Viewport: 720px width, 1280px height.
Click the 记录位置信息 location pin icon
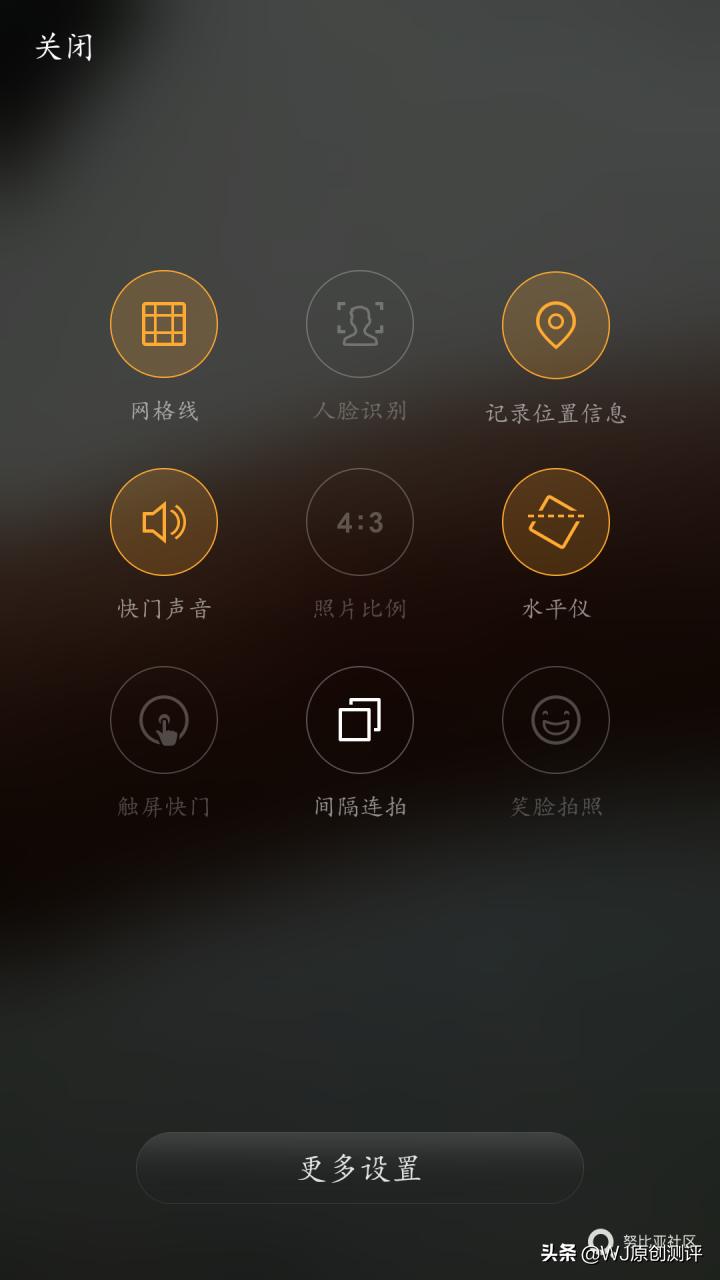click(556, 324)
